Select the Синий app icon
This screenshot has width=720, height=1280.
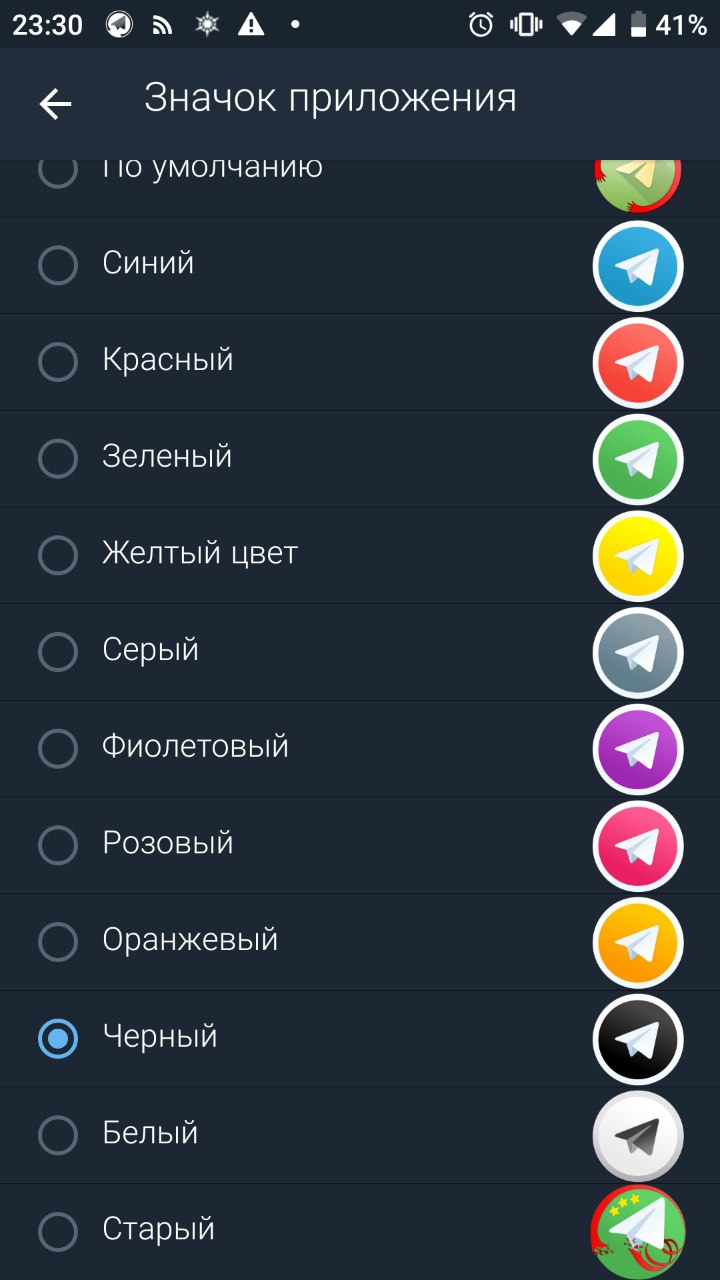360,265
